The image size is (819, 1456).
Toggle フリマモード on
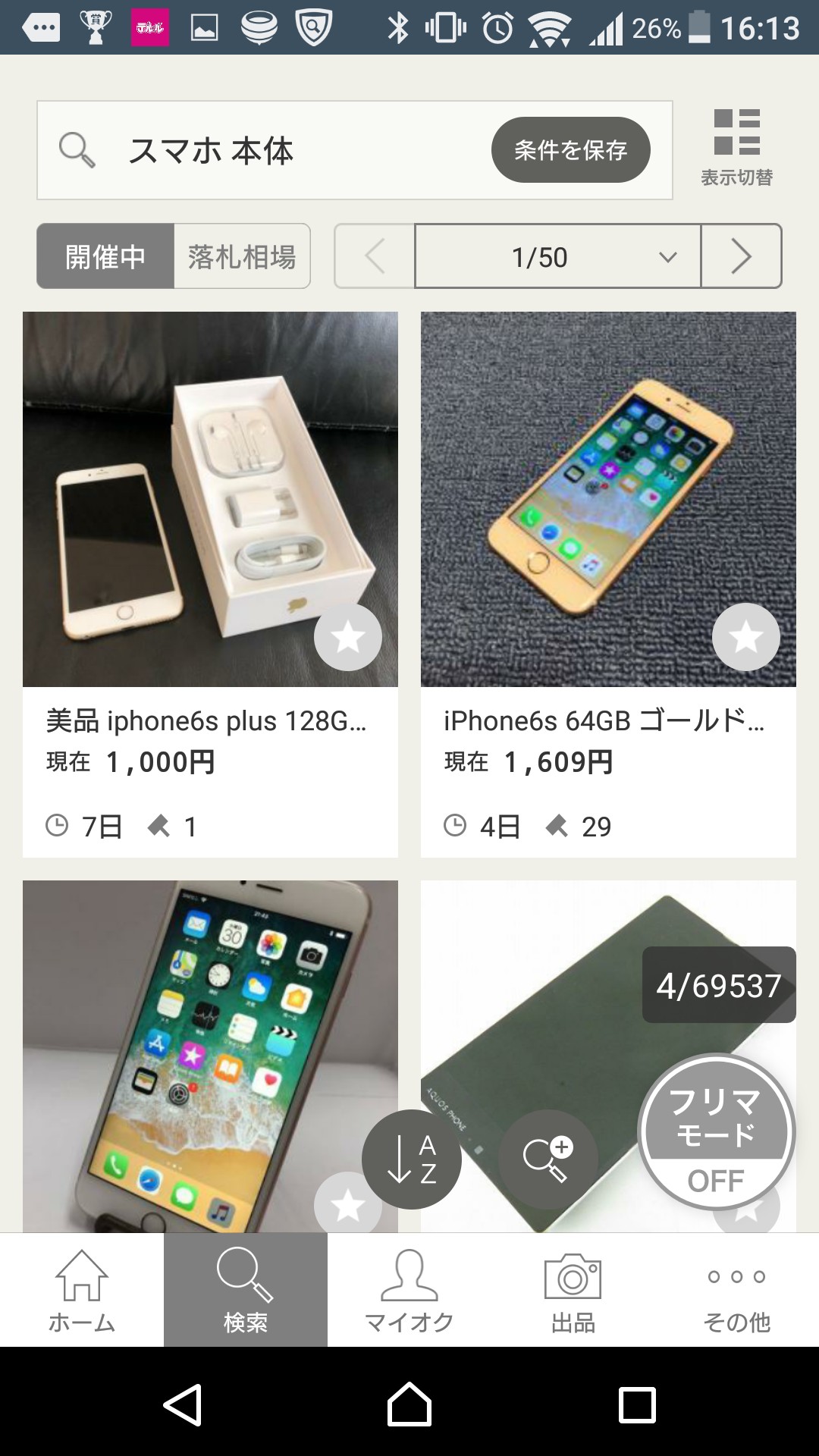(x=717, y=1132)
